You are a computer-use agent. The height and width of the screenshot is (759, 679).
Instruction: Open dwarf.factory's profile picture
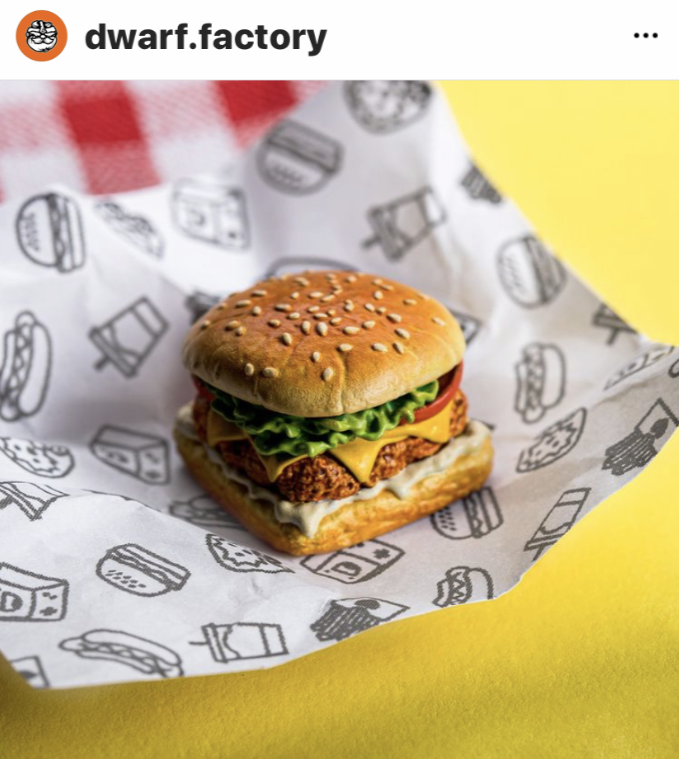point(42,37)
